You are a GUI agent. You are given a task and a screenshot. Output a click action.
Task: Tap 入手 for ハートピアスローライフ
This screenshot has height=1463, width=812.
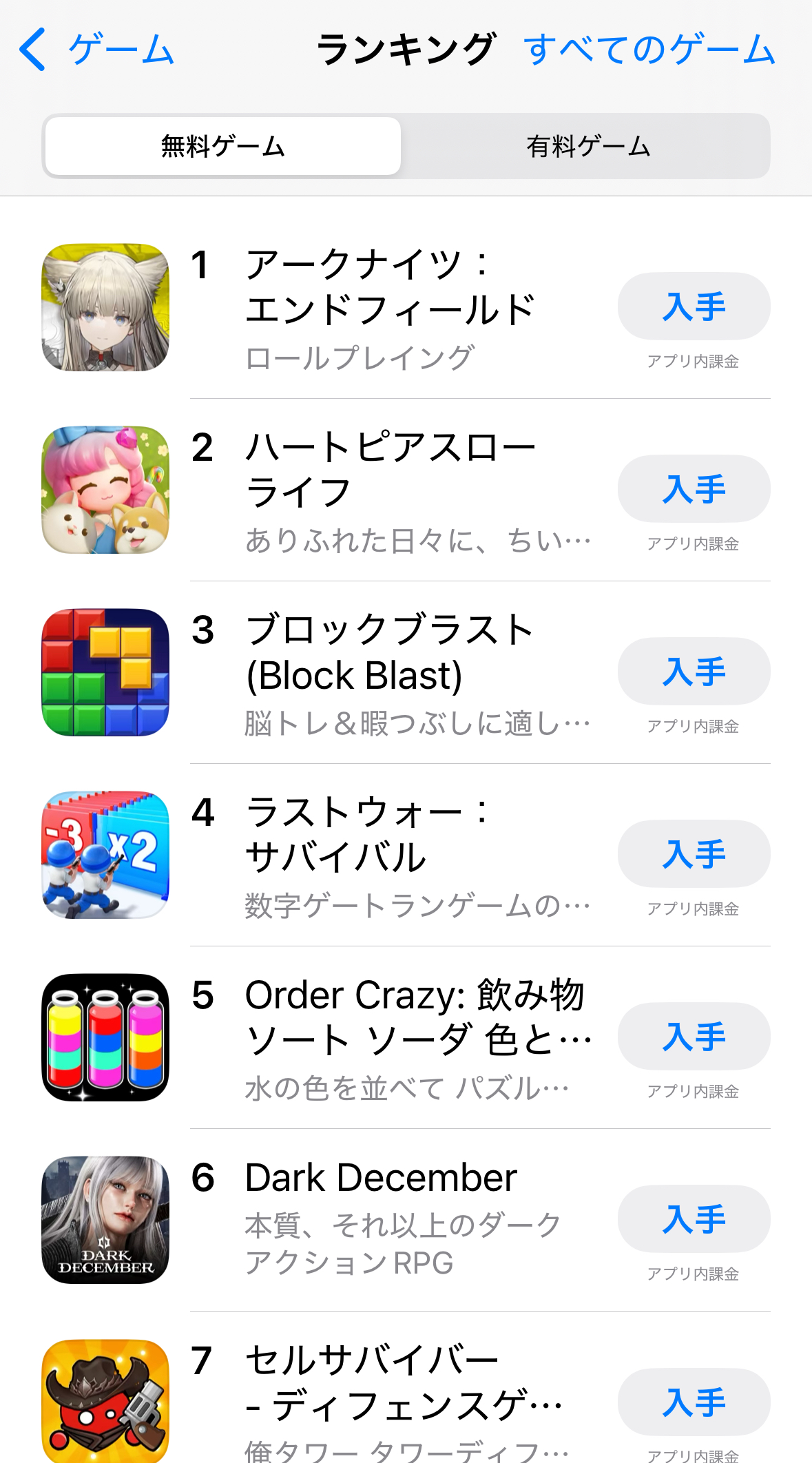point(694,489)
